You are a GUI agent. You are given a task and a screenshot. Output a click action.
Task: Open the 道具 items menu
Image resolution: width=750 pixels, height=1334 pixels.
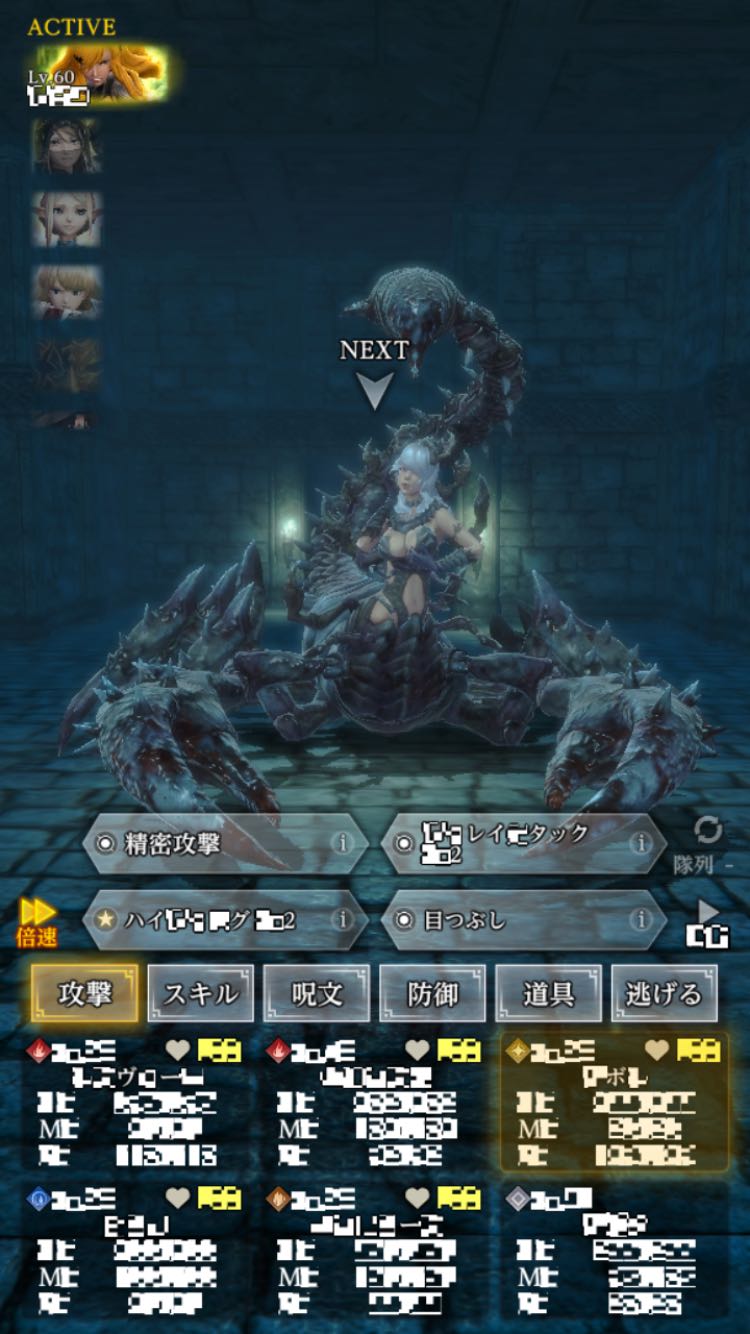(549, 993)
